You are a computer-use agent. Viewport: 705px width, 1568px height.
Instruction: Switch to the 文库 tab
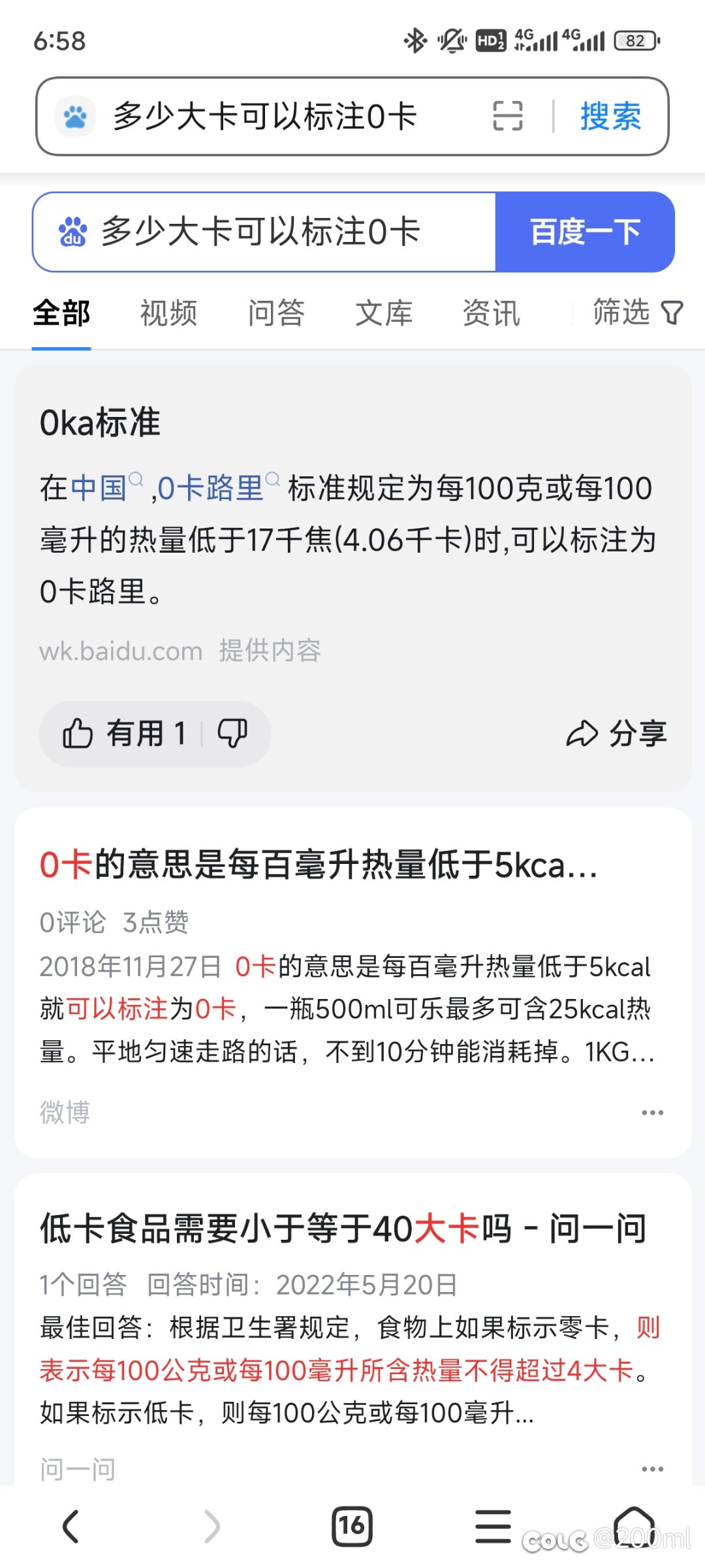(384, 313)
